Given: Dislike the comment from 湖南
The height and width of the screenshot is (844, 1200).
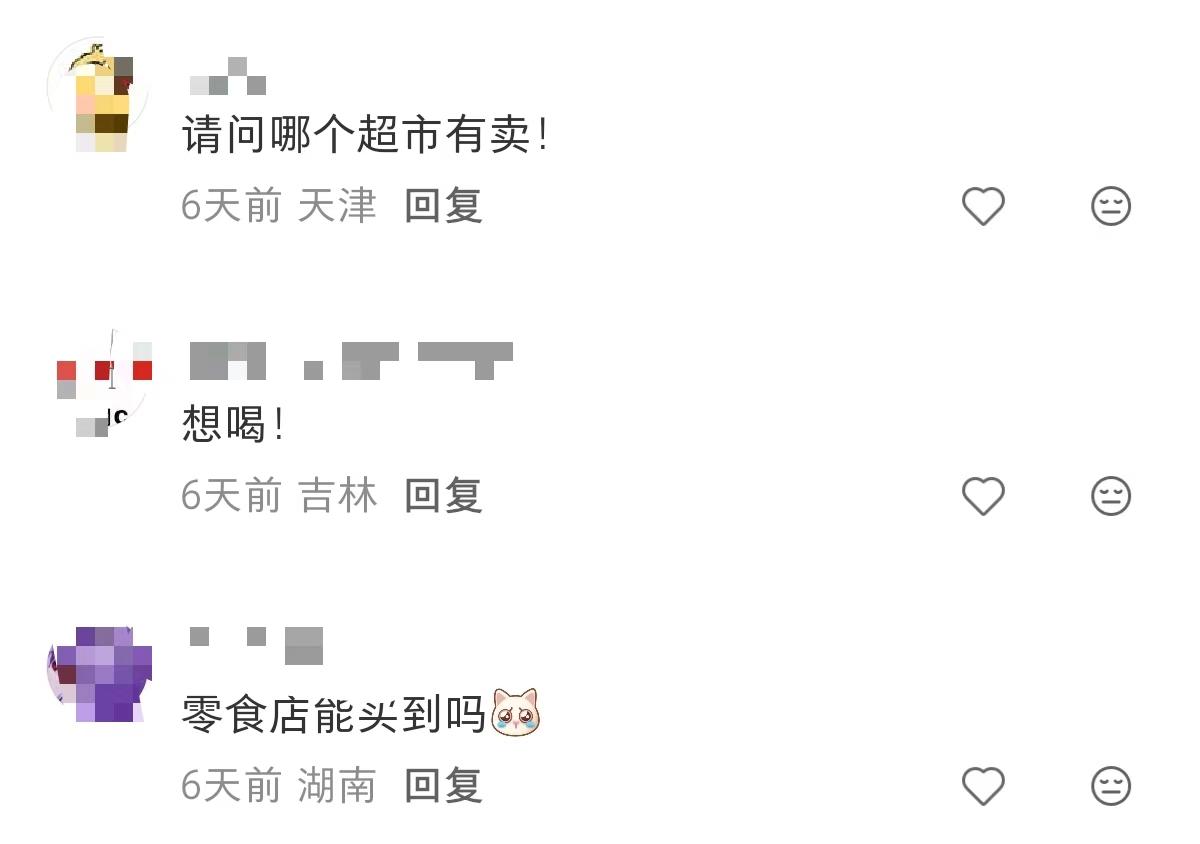Looking at the screenshot, I should (1110, 786).
